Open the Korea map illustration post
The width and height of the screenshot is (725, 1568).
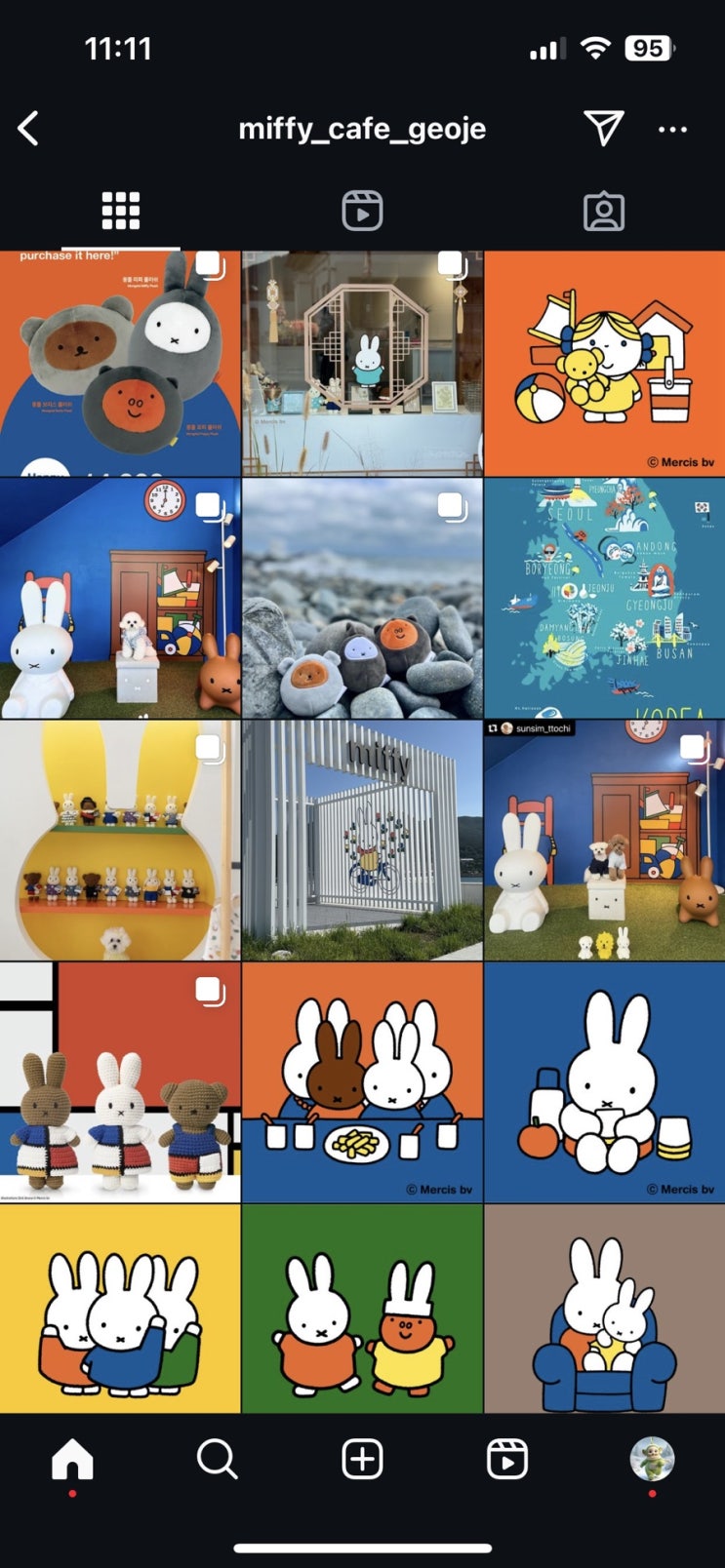tap(605, 598)
